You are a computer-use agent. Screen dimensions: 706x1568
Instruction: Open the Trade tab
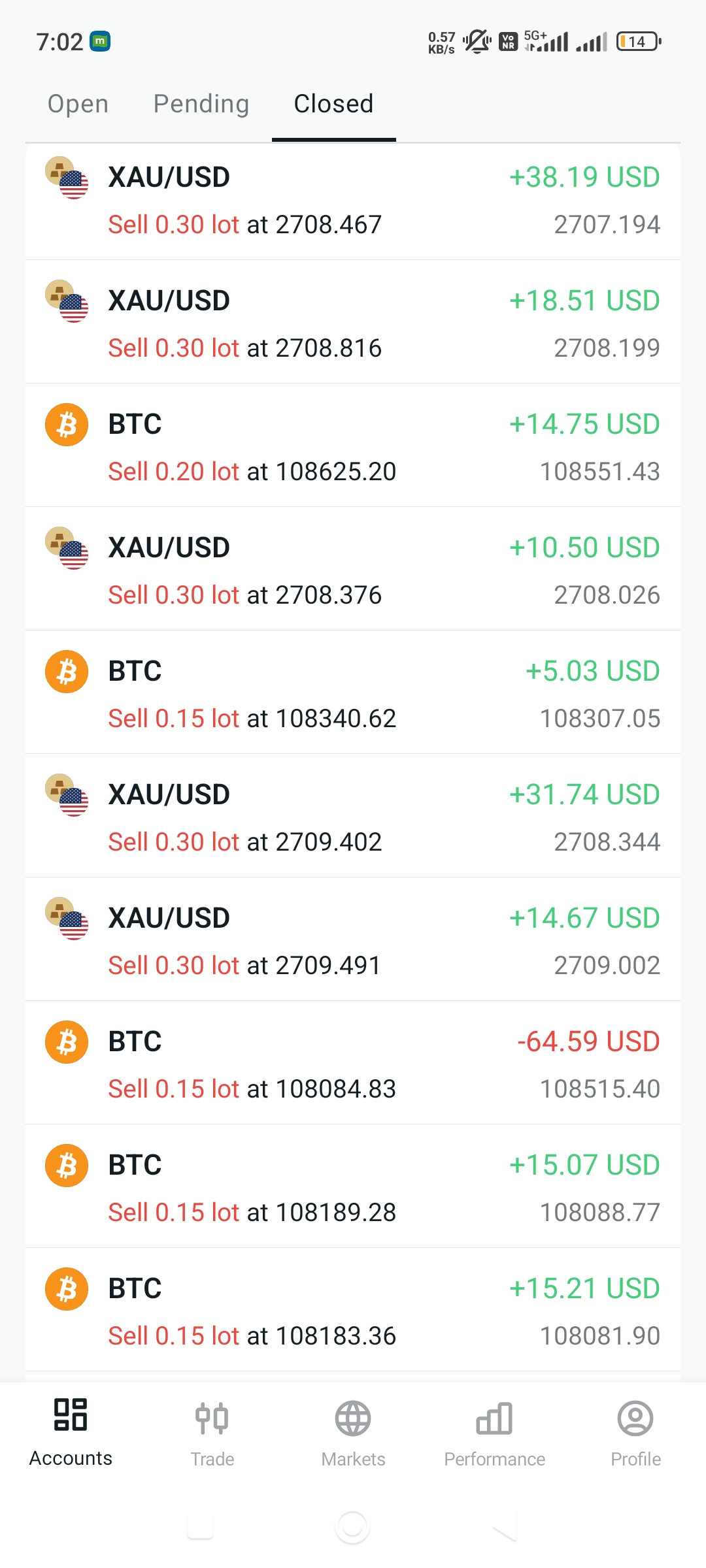(x=212, y=1432)
